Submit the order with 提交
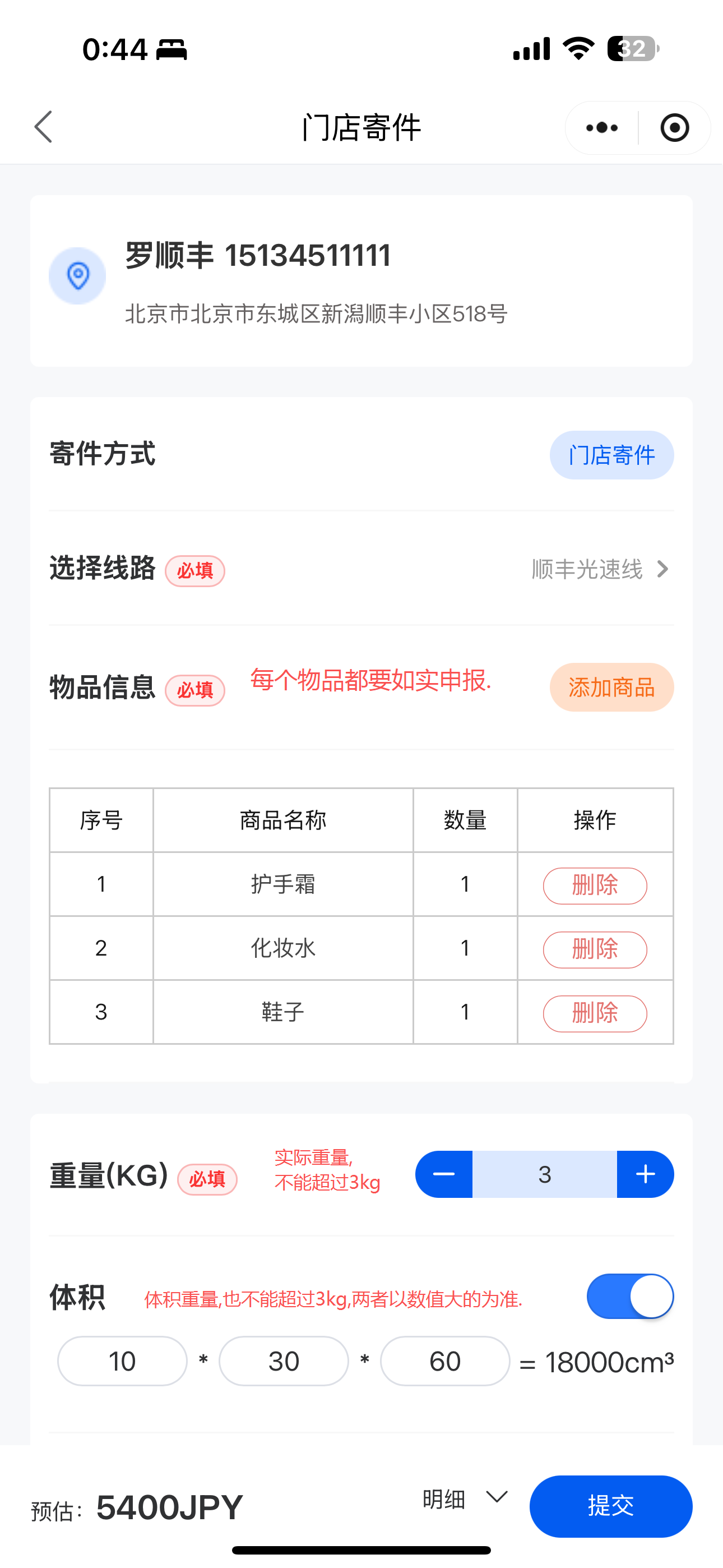 coord(610,1506)
